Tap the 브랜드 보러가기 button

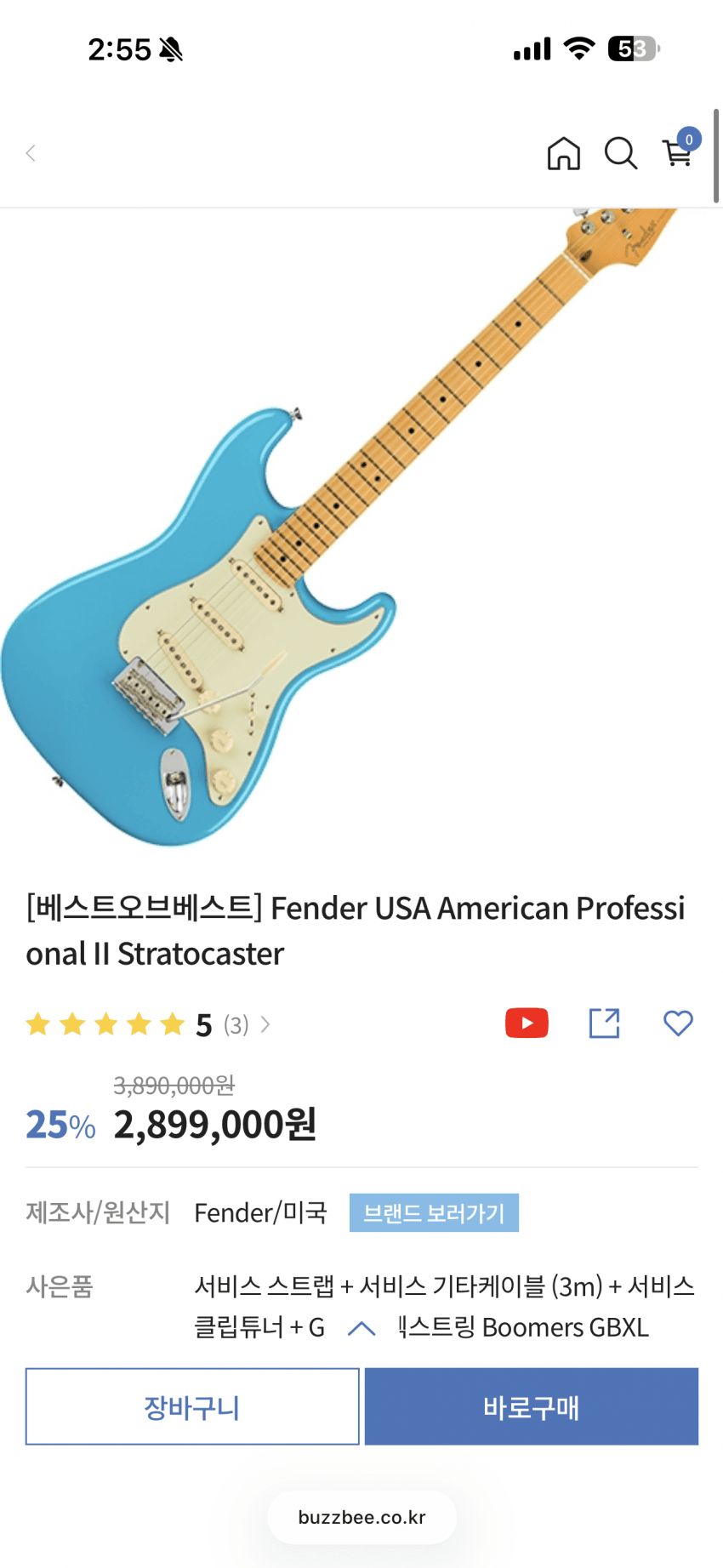pyautogui.click(x=434, y=1212)
